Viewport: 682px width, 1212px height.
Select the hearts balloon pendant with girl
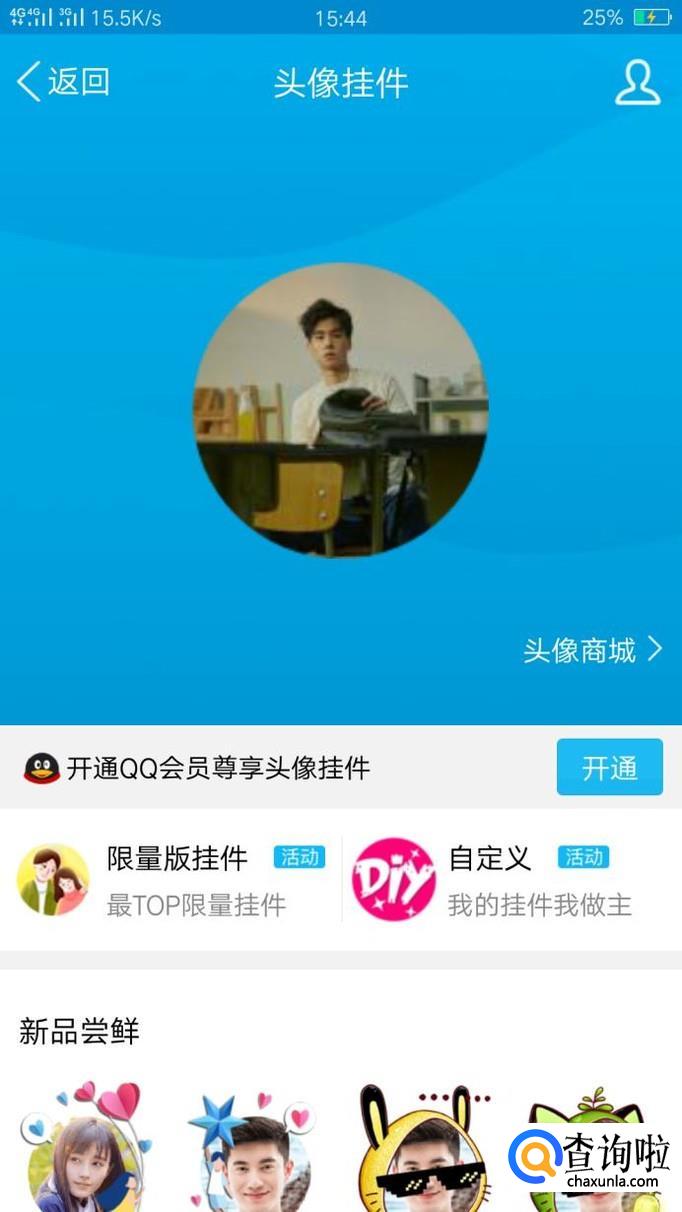point(85,1150)
